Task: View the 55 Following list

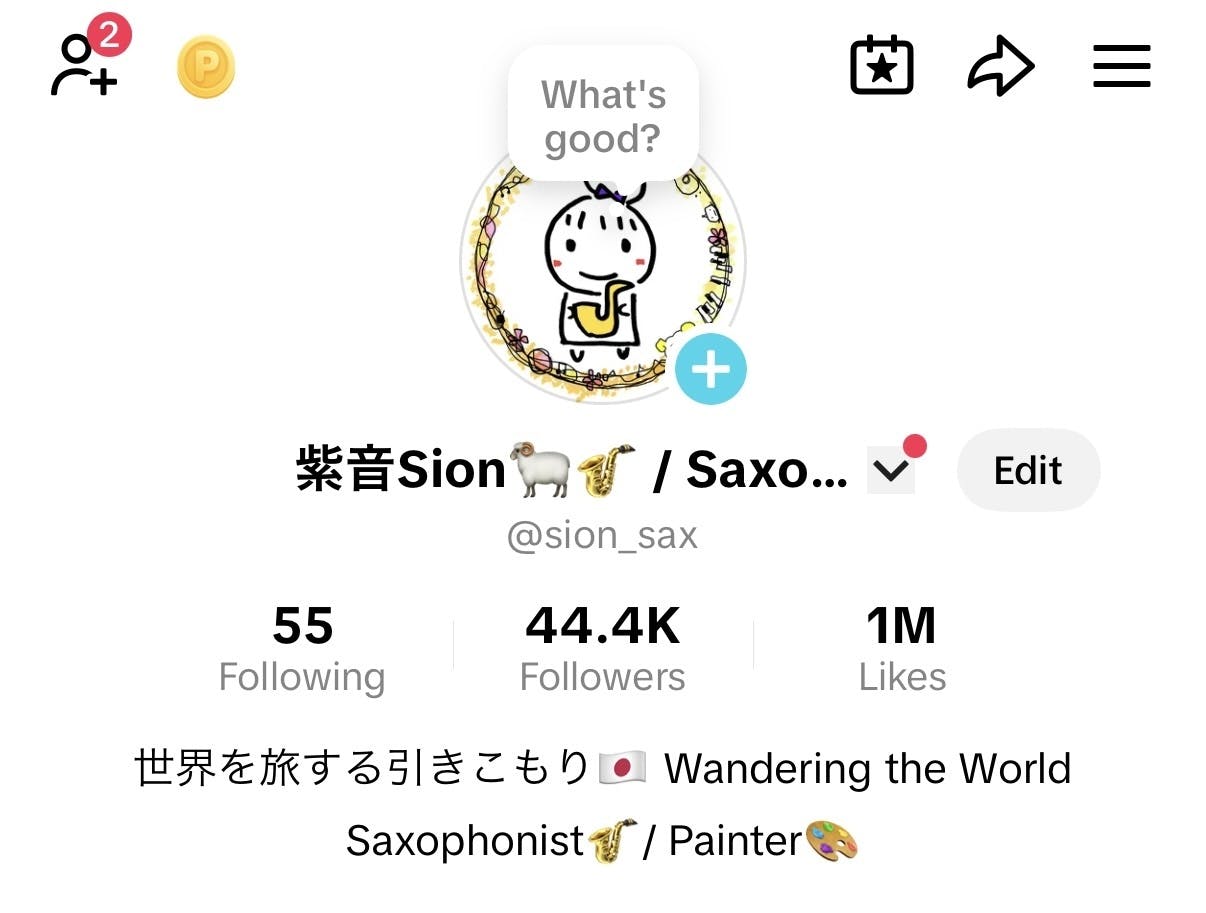Action: click(x=302, y=650)
